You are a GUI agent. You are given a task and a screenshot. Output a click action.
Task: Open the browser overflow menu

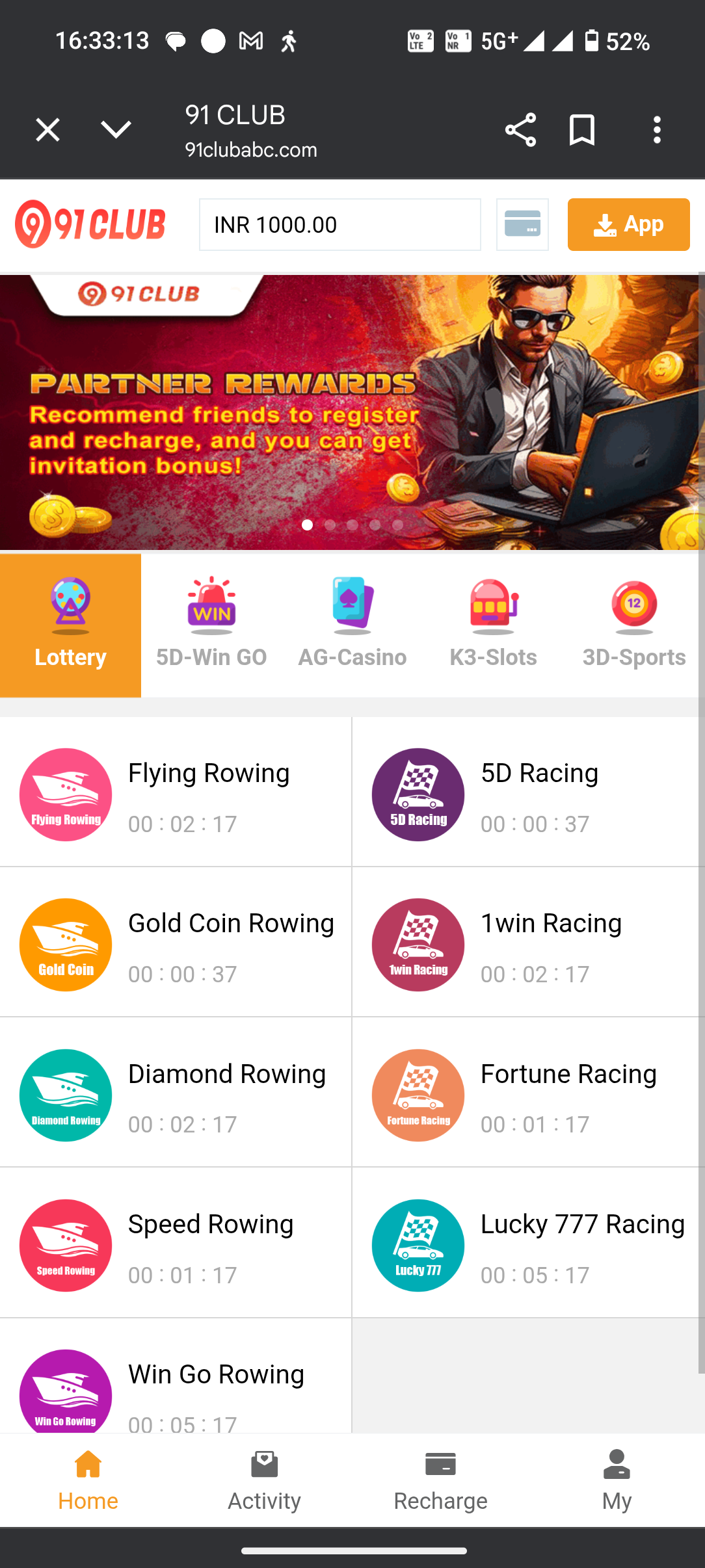point(657,130)
